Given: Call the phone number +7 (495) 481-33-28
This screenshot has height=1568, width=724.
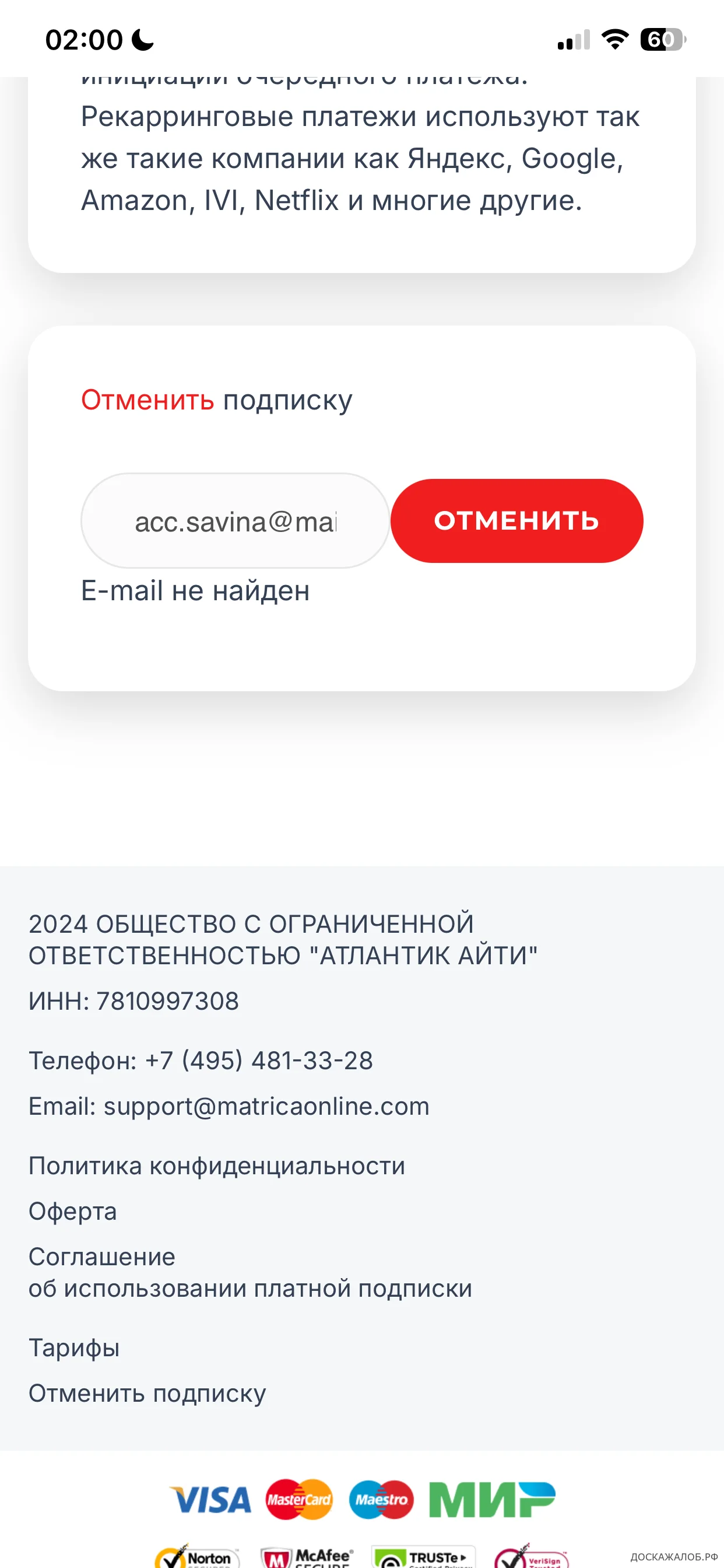Looking at the screenshot, I should tap(259, 1060).
